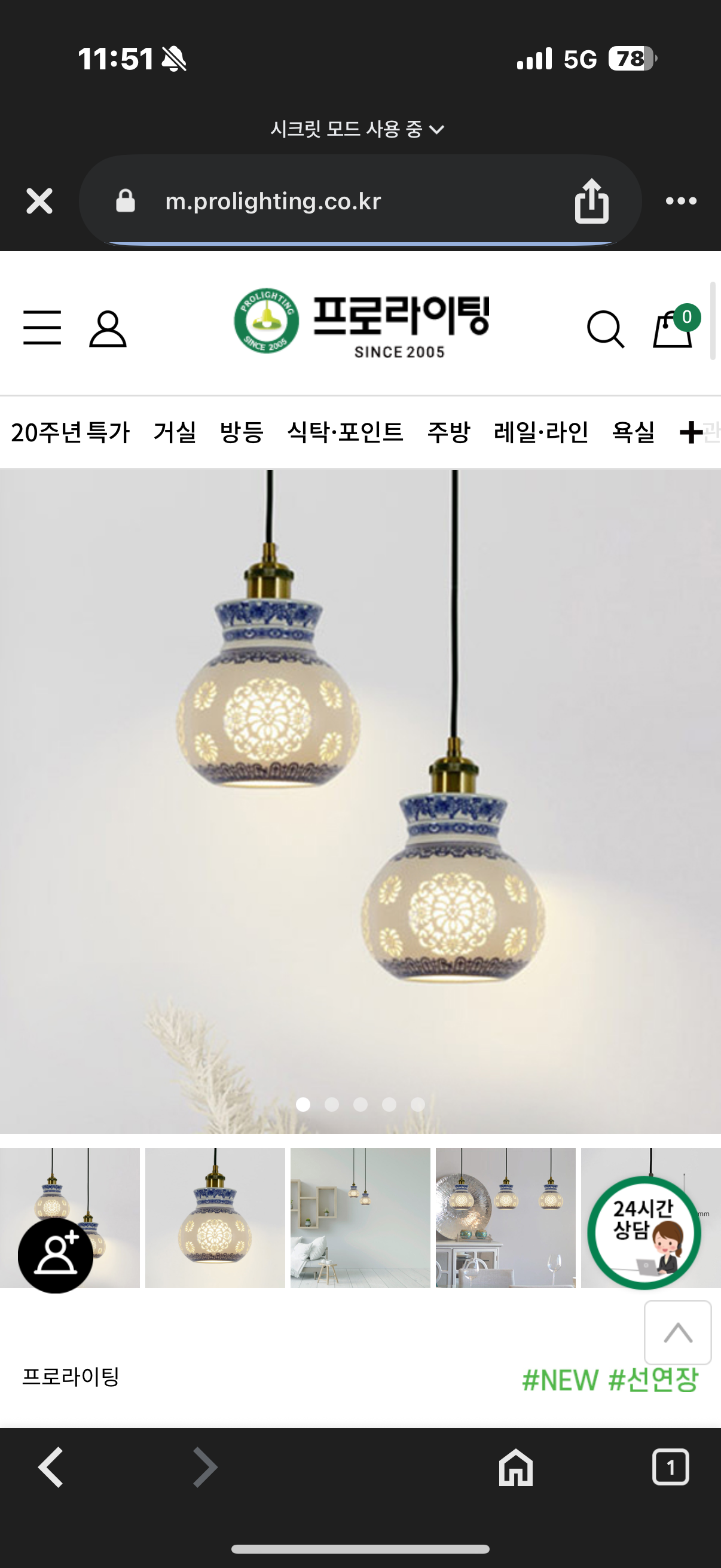Image resolution: width=721 pixels, height=1568 pixels.
Task: View the living room wall shelf thumbnail
Action: (x=360, y=1218)
